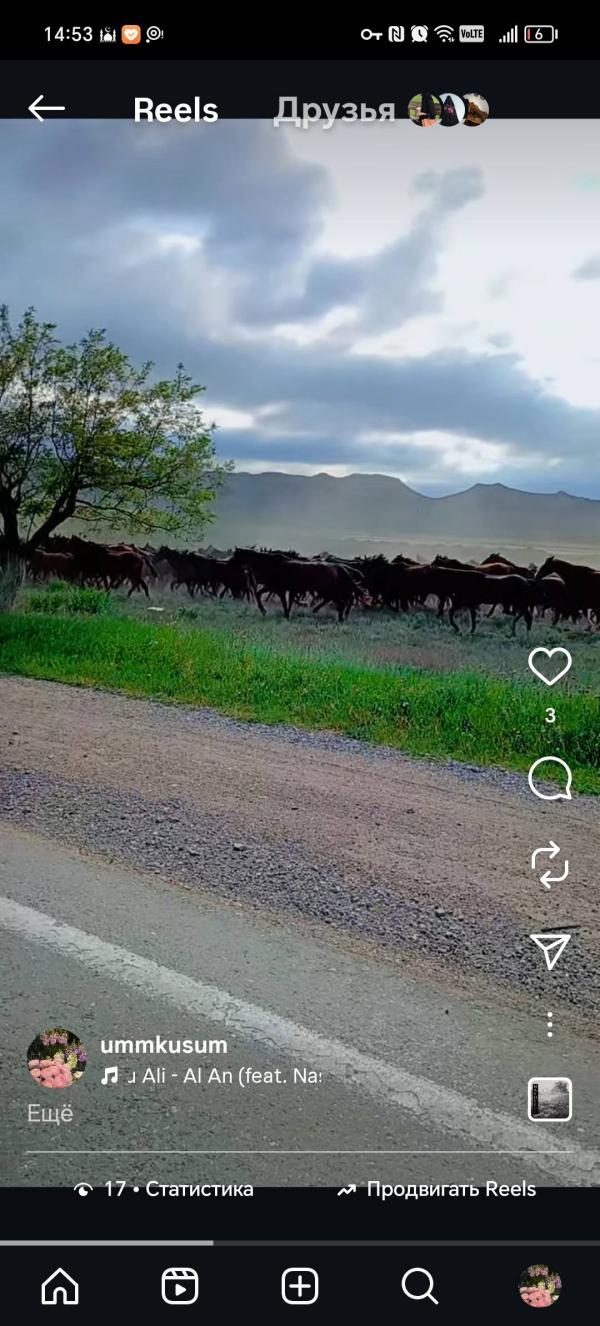Open ummkusum profile from username

pyautogui.click(x=164, y=1045)
